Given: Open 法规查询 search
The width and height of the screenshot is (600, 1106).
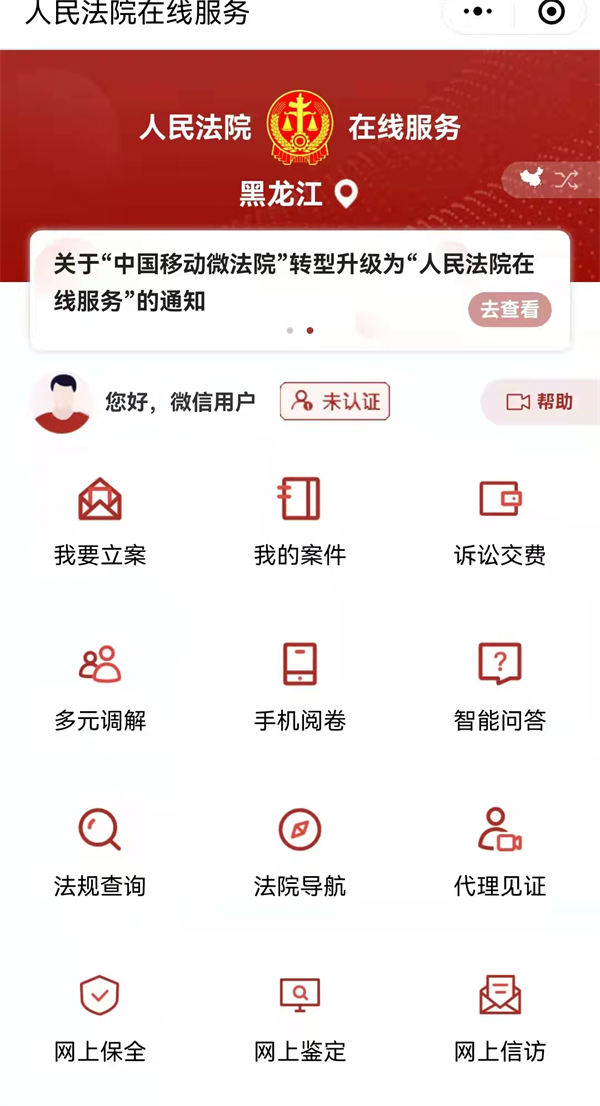Looking at the screenshot, I should 100,852.
